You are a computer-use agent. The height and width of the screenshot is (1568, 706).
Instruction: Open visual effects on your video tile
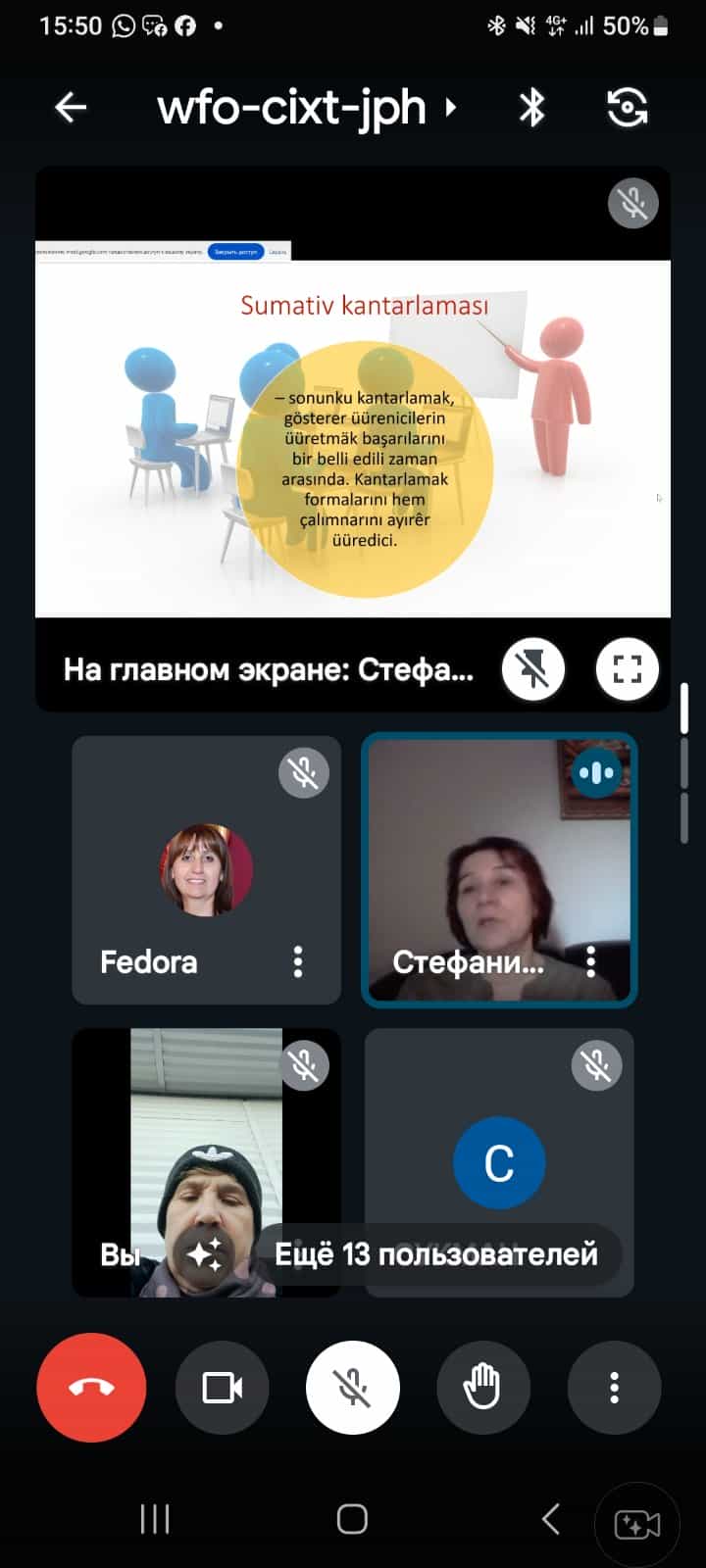point(205,1253)
